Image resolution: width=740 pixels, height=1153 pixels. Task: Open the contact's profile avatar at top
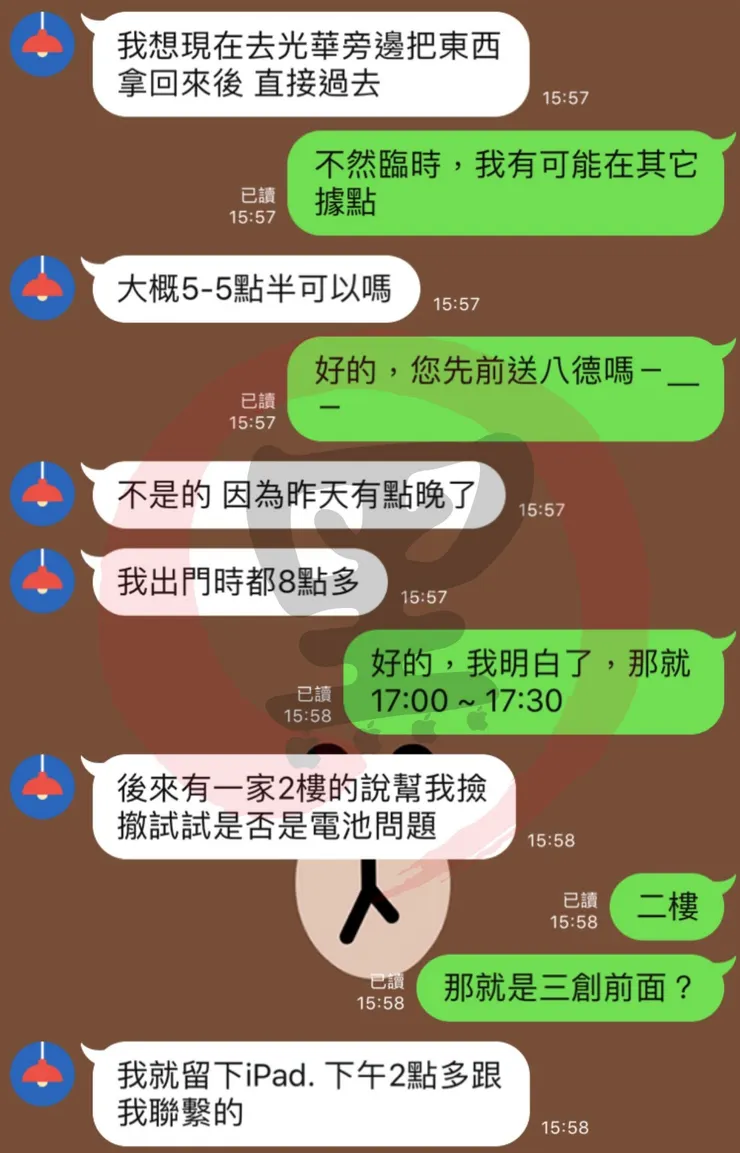pyautogui.click(x=41, y=43)
